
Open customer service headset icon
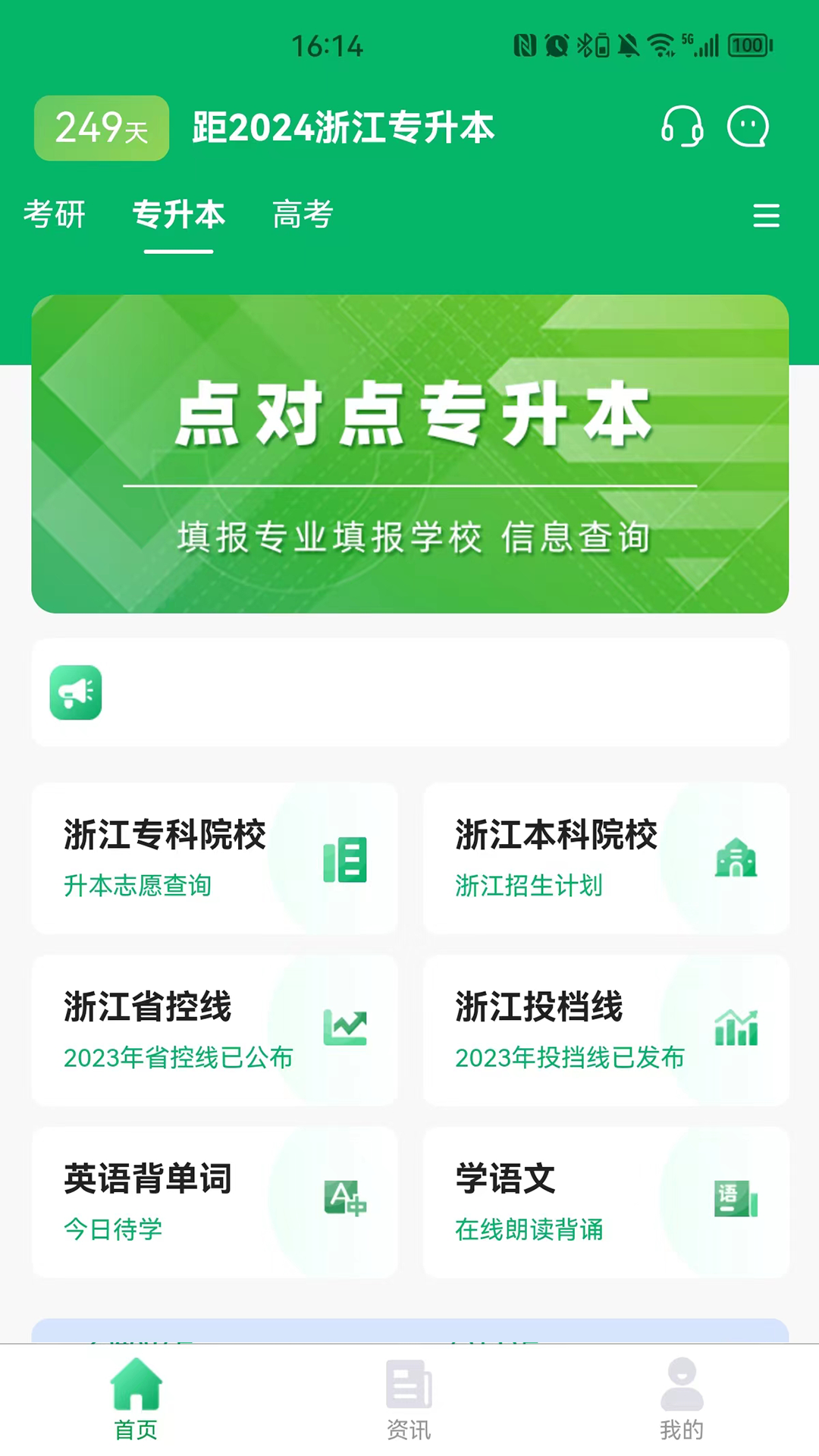(681, 127)
